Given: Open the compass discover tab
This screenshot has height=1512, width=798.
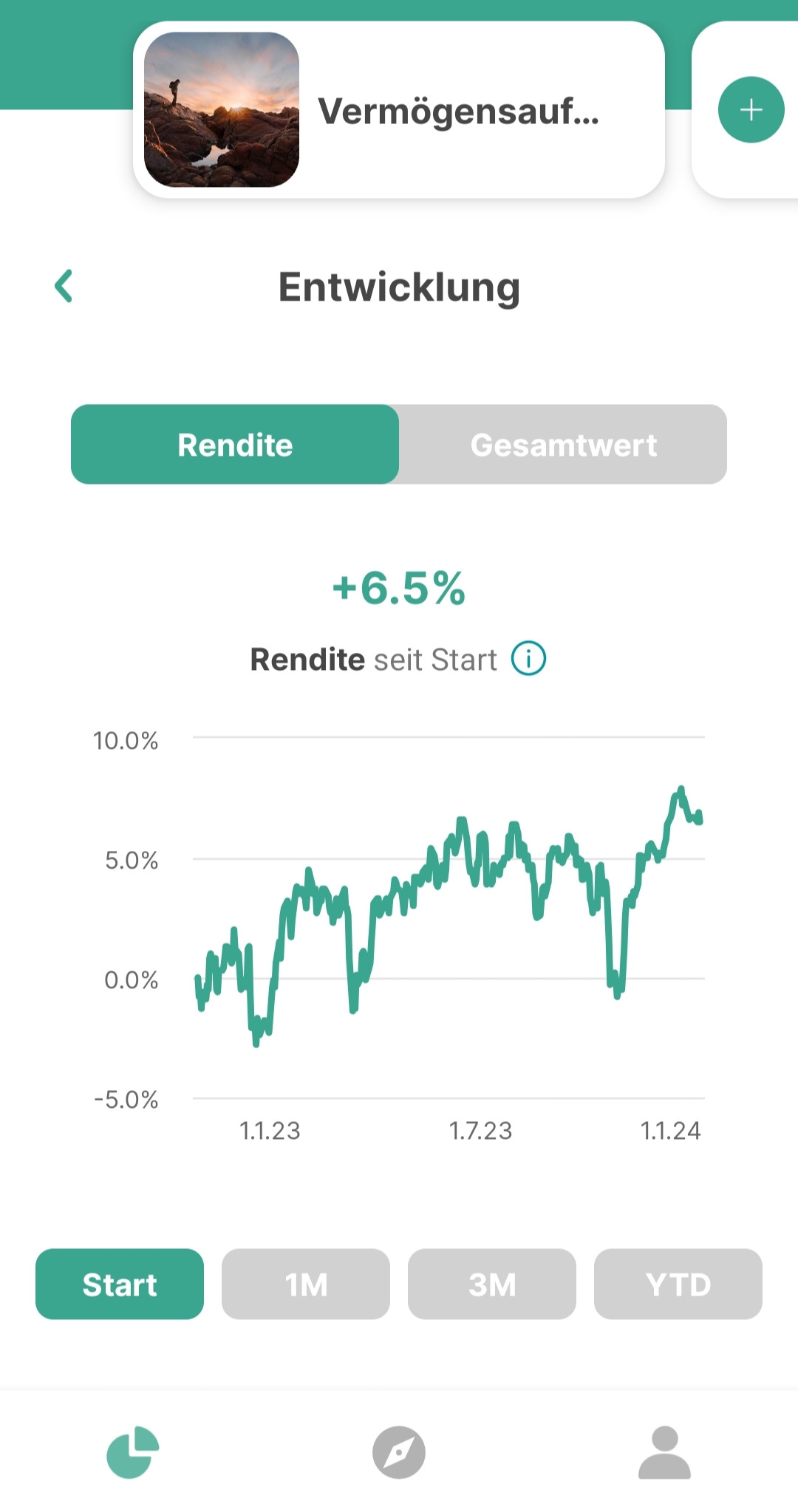Looking at the screenshot, I should (x=399, y=1451).
